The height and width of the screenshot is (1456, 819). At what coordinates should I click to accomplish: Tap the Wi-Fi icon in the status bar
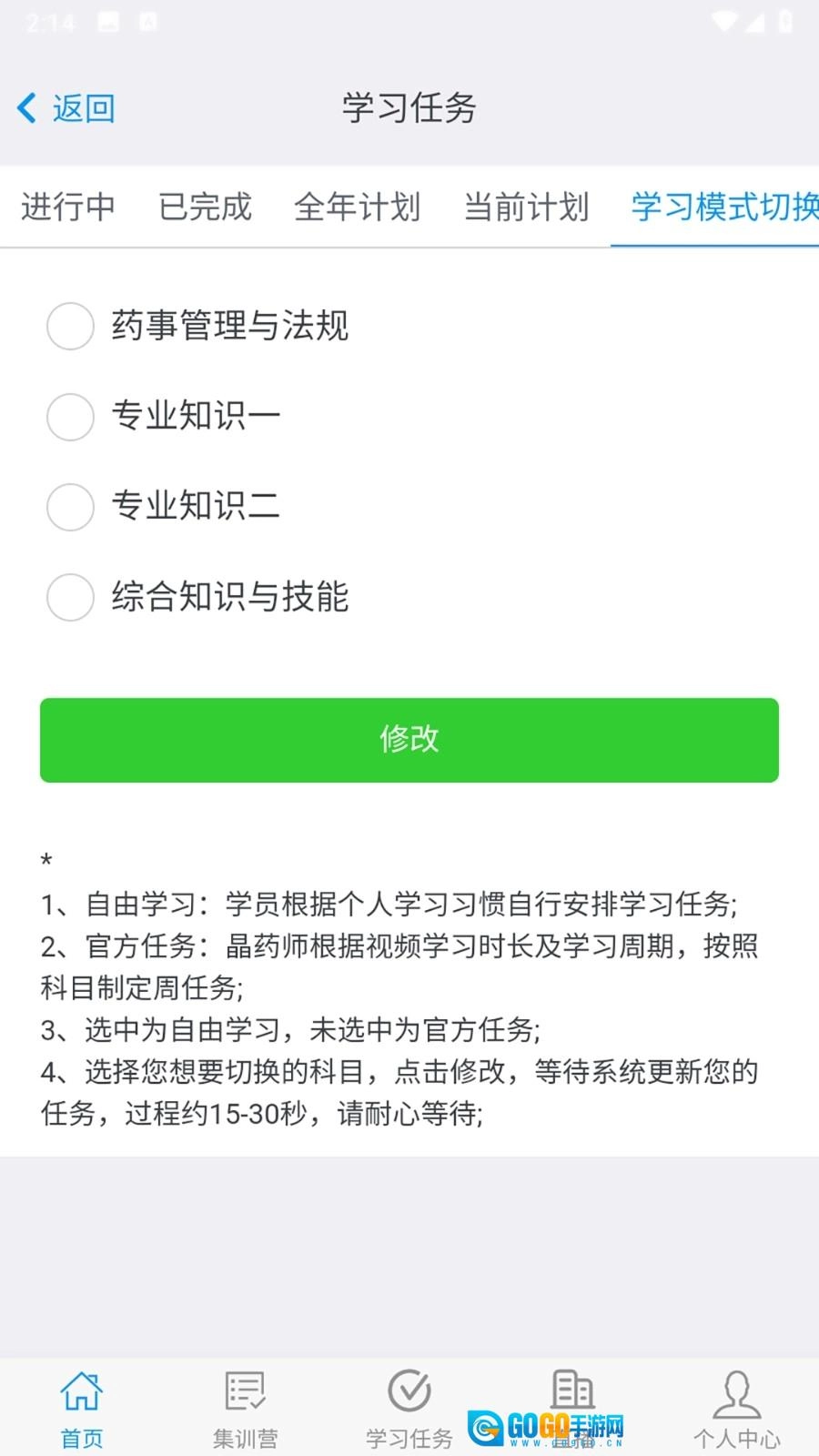point(723,20)
